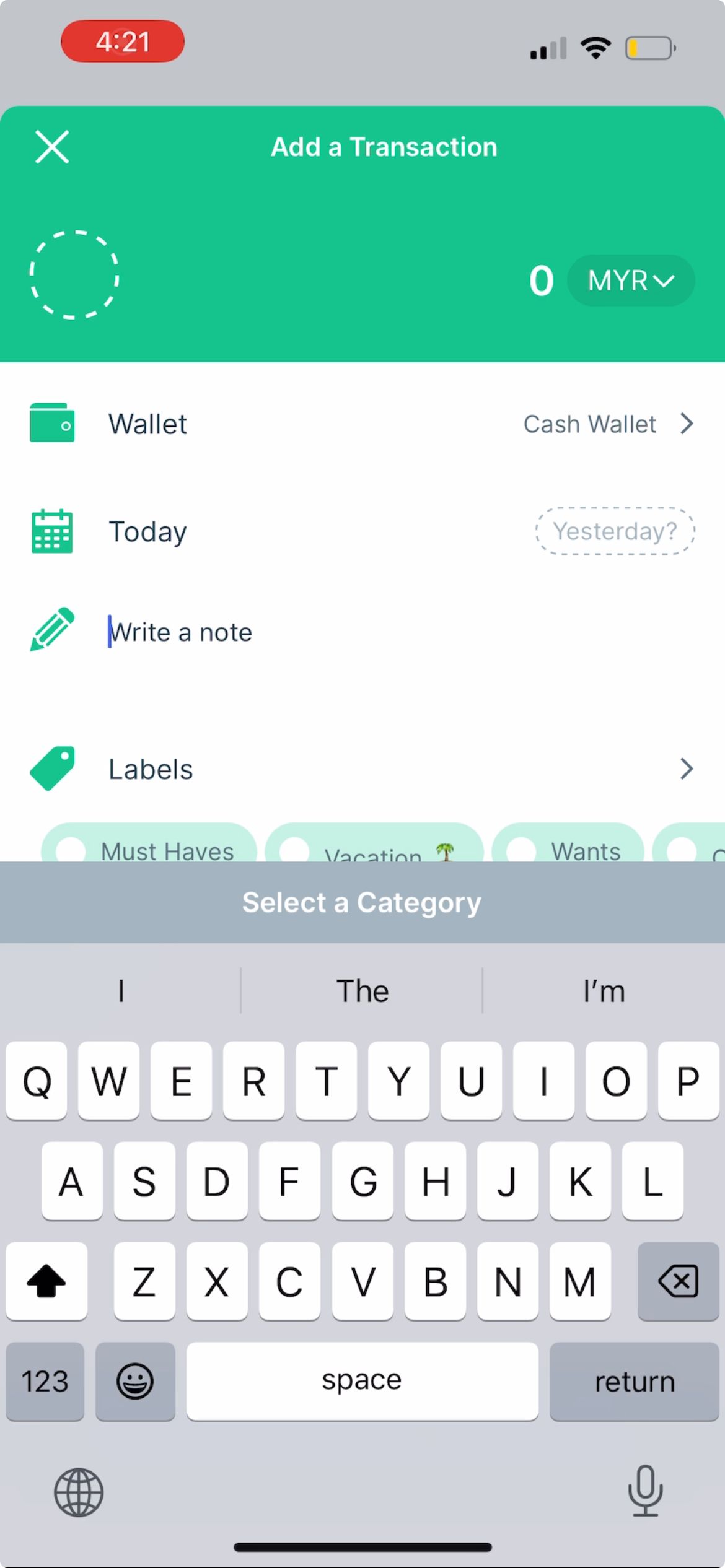Insert the keyboard suggestion "The"
The width and height of the screenshot is (725, 1568).
pos(362,991)
